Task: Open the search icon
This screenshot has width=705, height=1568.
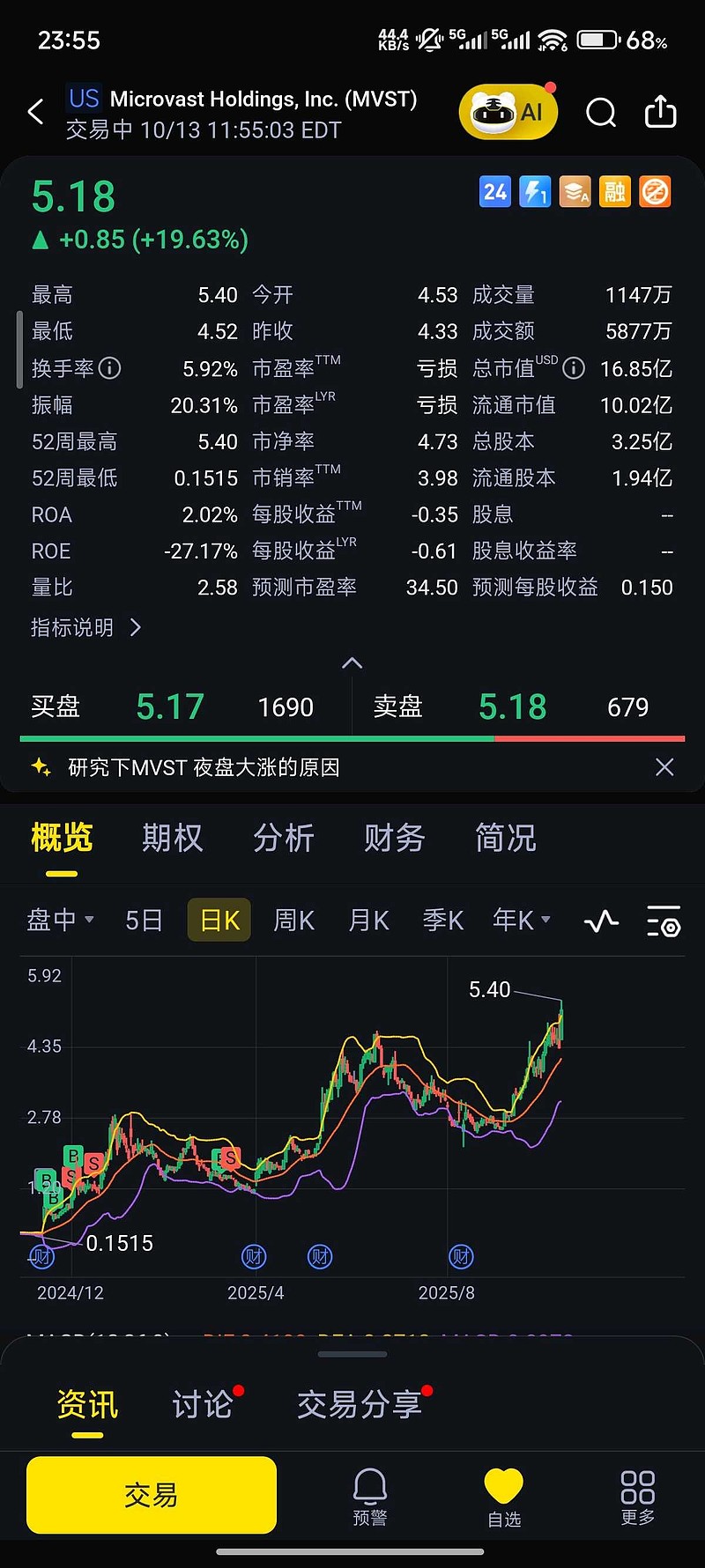Action: (x=600, y=113)
